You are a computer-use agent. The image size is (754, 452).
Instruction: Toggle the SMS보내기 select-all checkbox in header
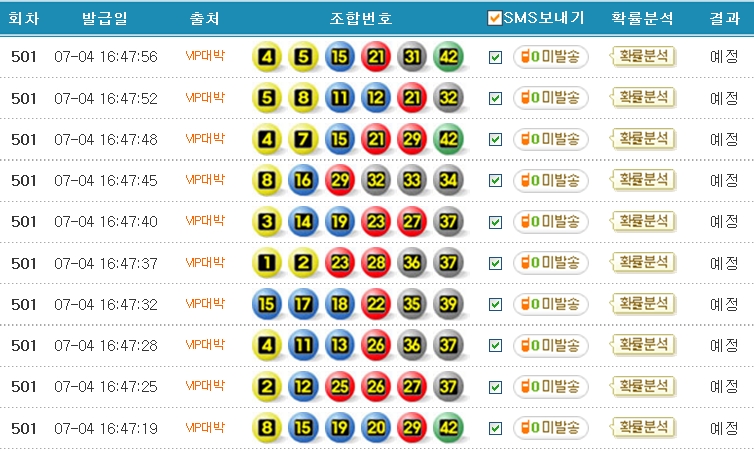coord(494,18)
